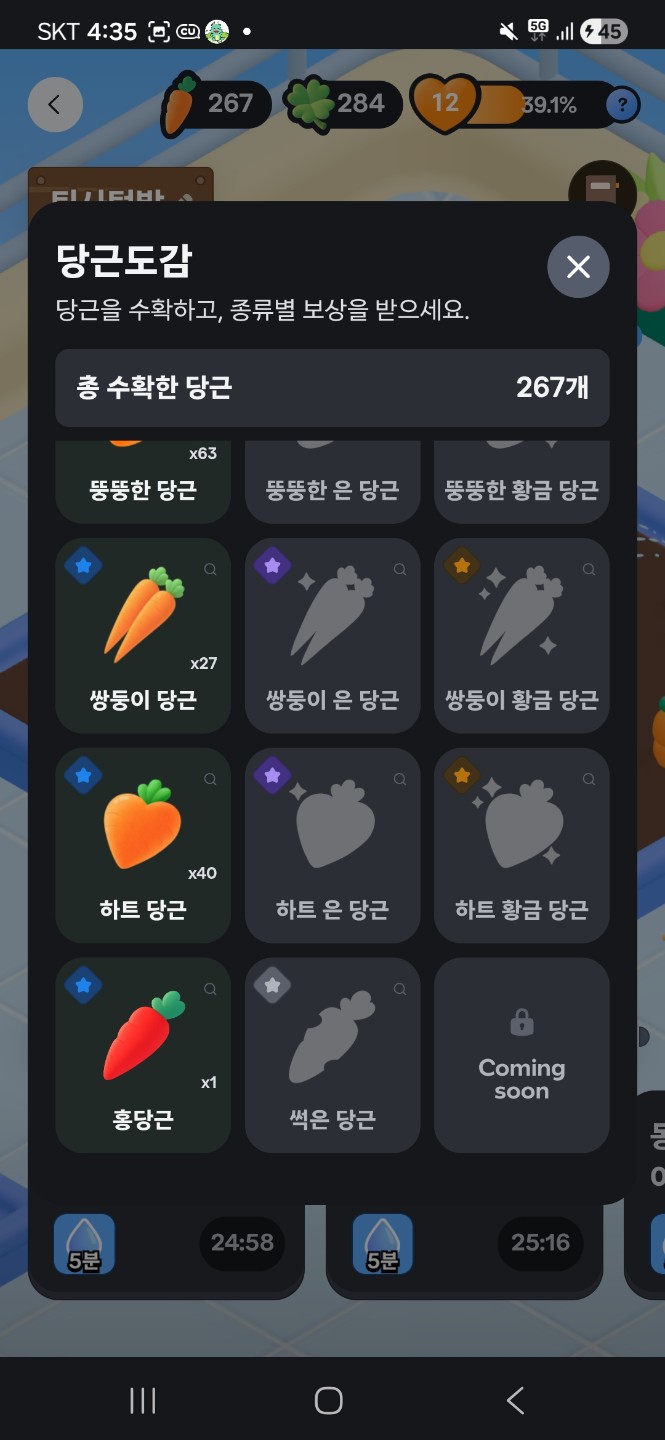View the 하트 황금 당근 card
This screenshot has width=665, height=1440.
click(521, 845)
